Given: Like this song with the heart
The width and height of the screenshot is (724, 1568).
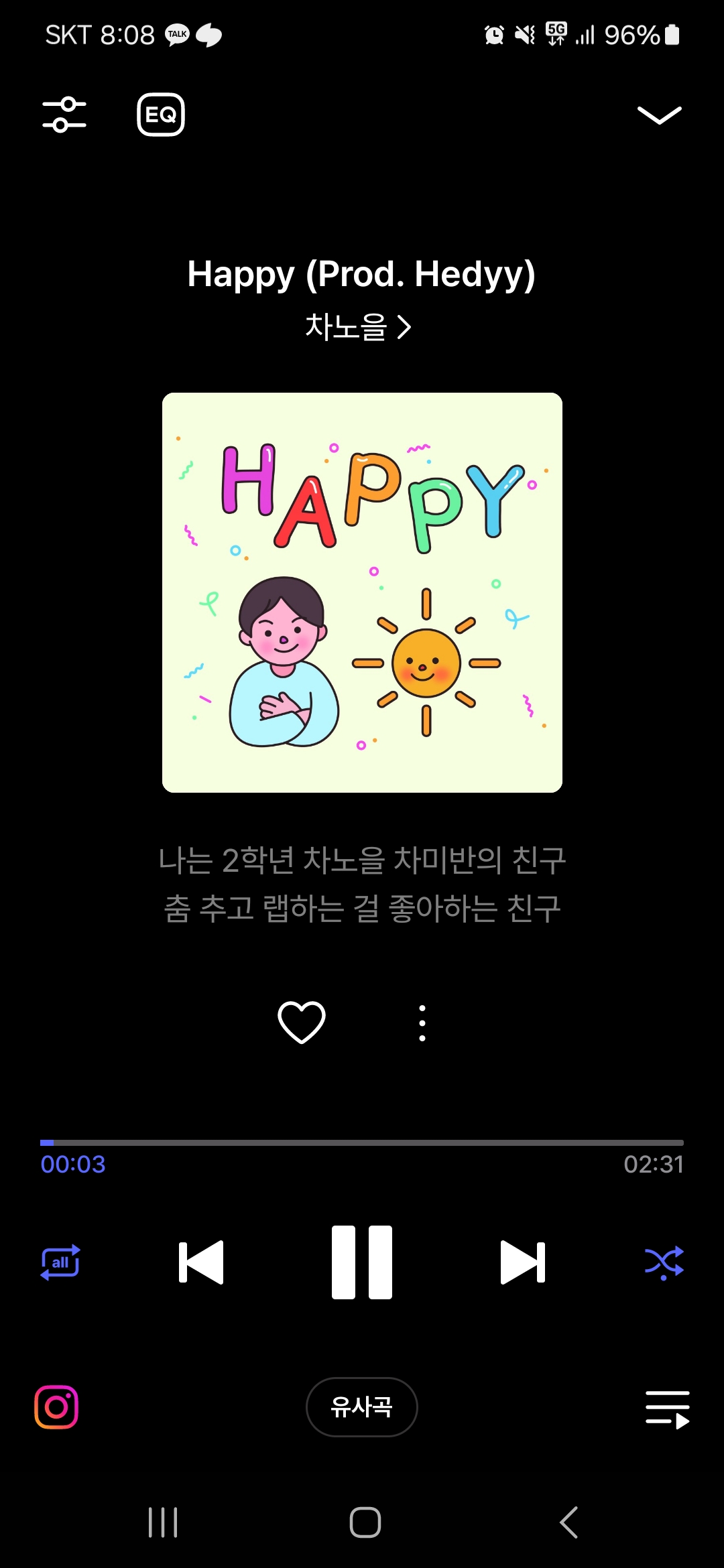Looking at the screenshot, I should coord(302,1023).
